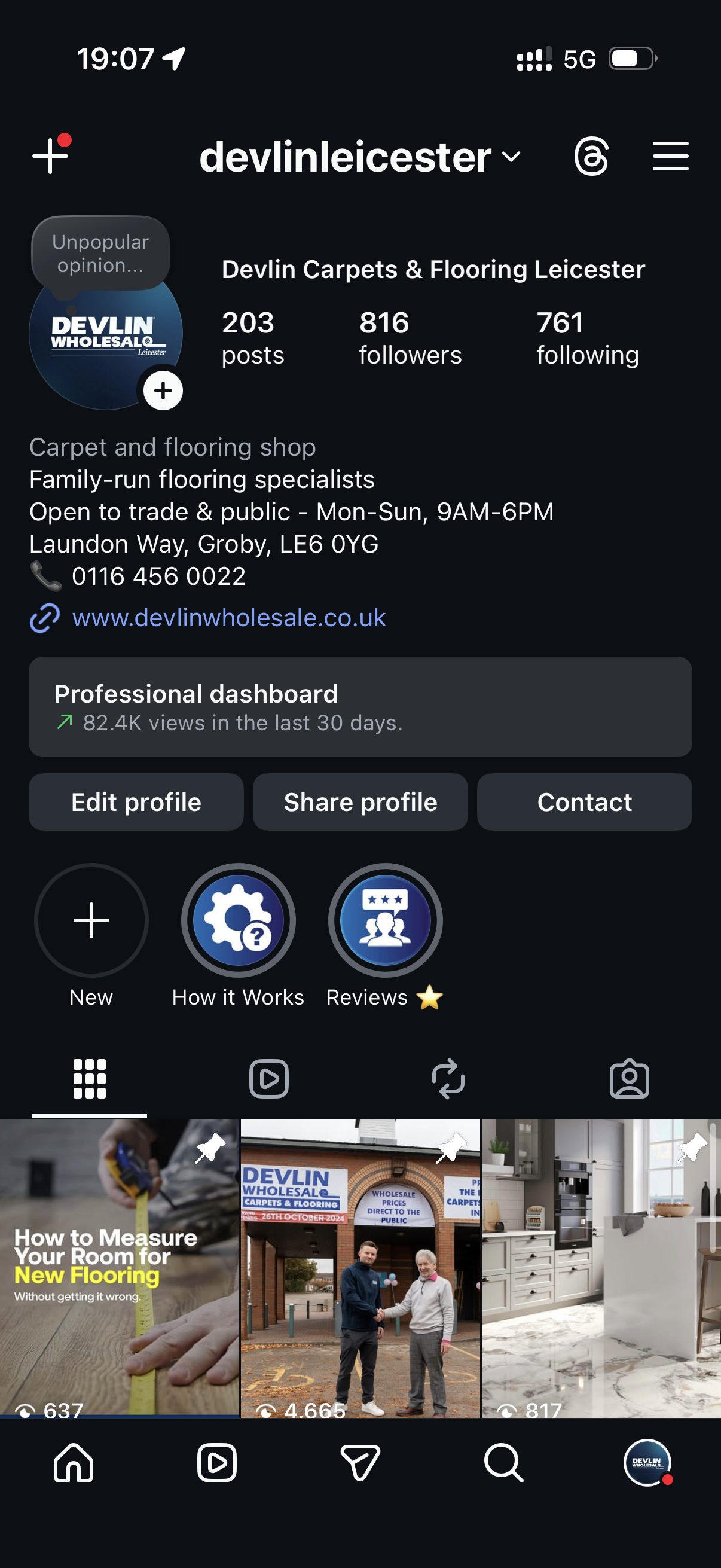This screenshot has height=1568, width=721.
Task: Select the grid posts tab
Action: pos(90,1079)
